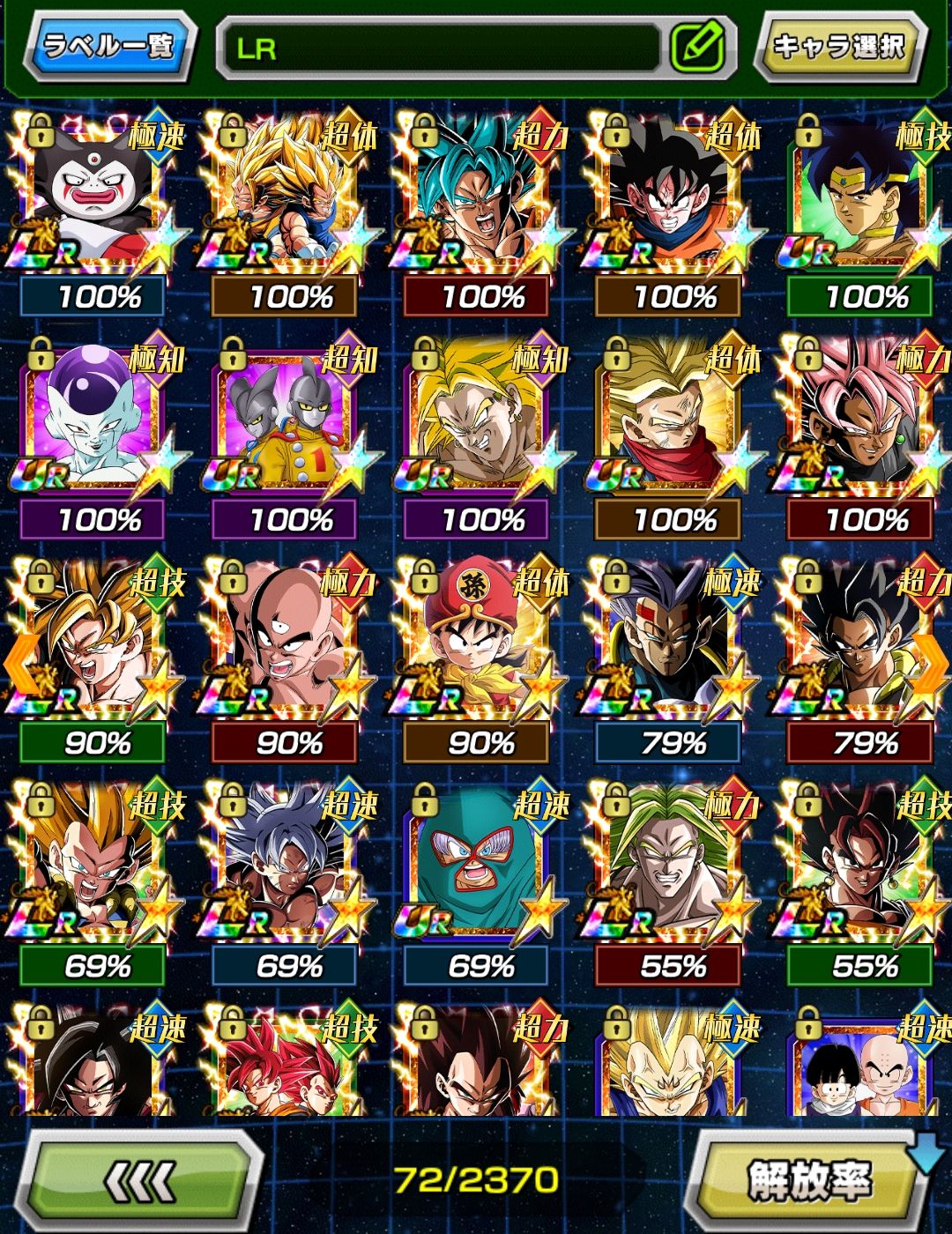Go to previous page with left arrow

(19, 661)
